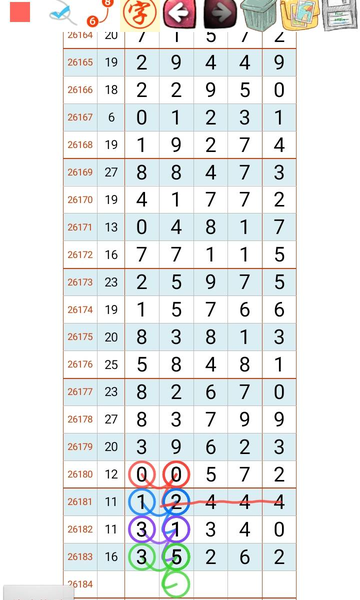Select the number connecting line tool

(101, 13)
